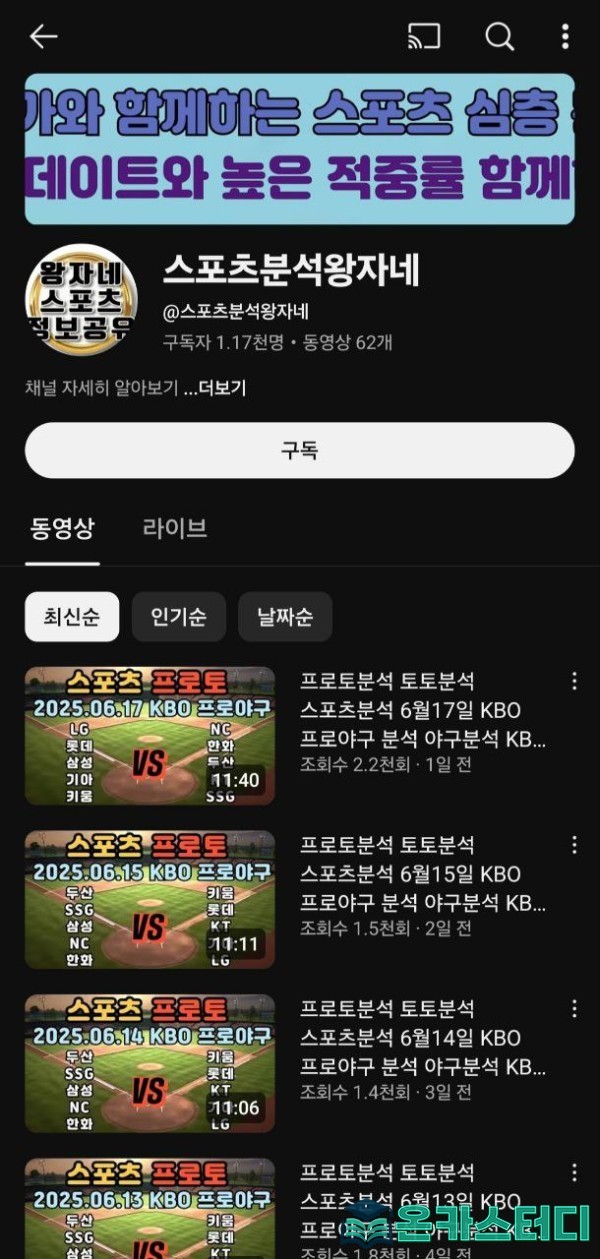Go back using the arrow icon
Image resolution: width=600 pixels, height=1259 pixels.
(x=44, y=37)
